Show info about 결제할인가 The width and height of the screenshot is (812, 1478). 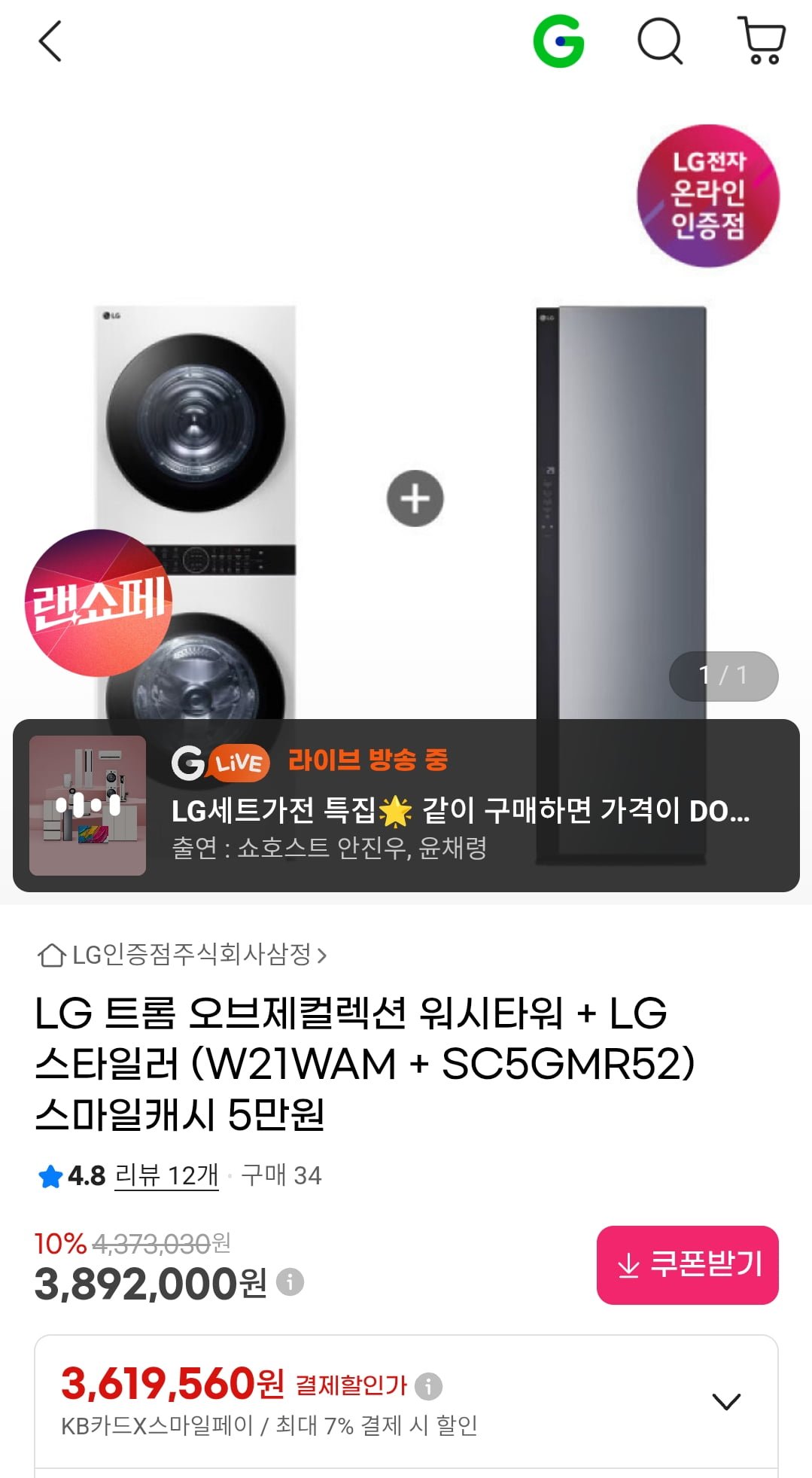429,1385
